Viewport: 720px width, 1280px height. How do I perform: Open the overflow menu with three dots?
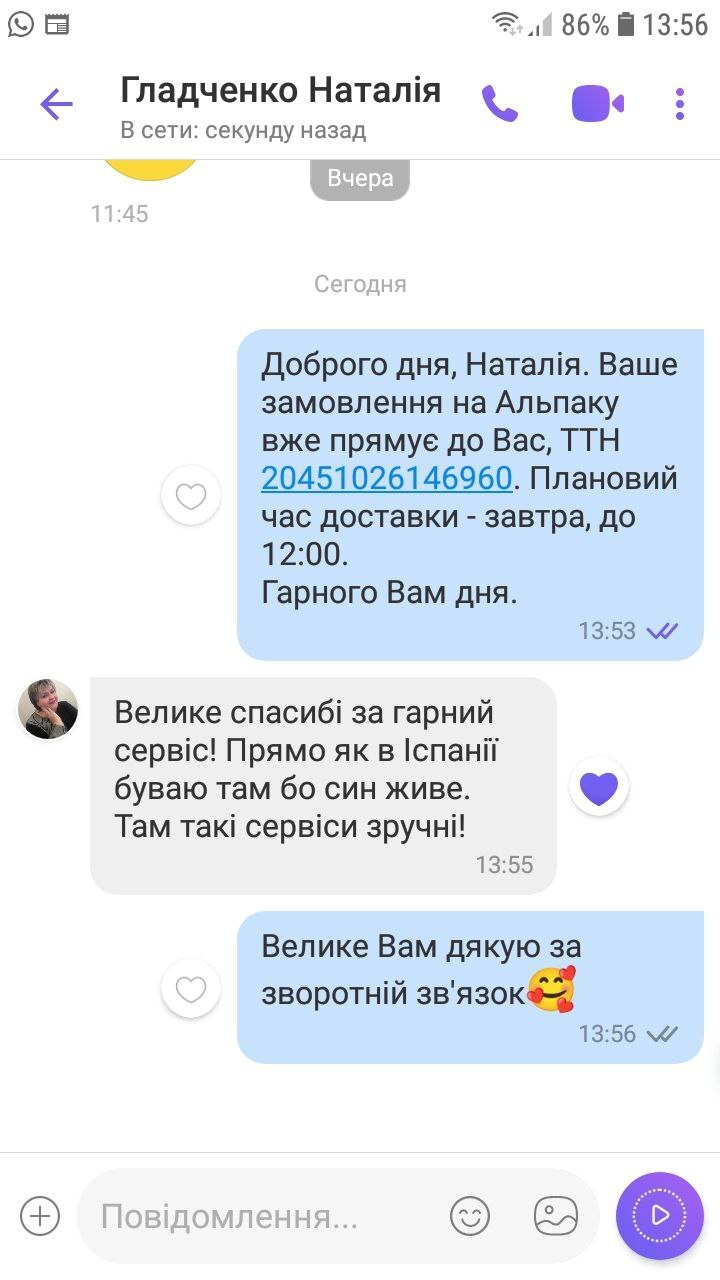(x=680, y=104)
